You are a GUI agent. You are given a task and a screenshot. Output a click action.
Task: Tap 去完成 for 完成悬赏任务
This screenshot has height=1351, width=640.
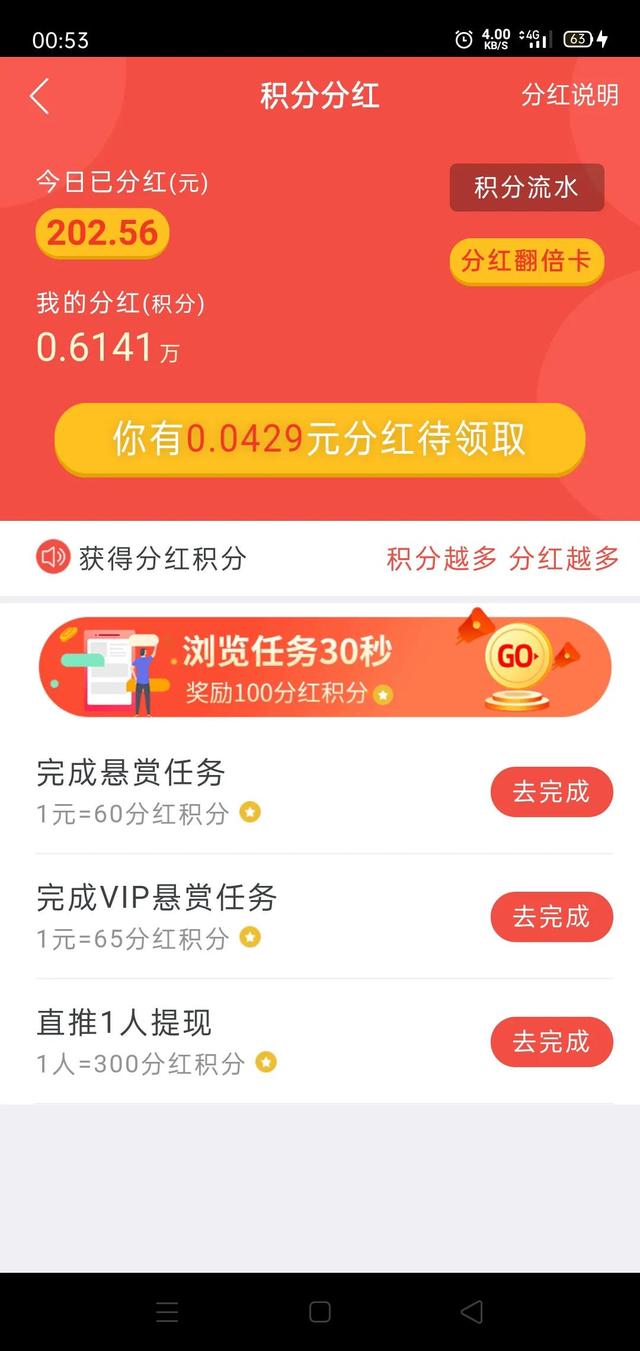coord(551,792)
